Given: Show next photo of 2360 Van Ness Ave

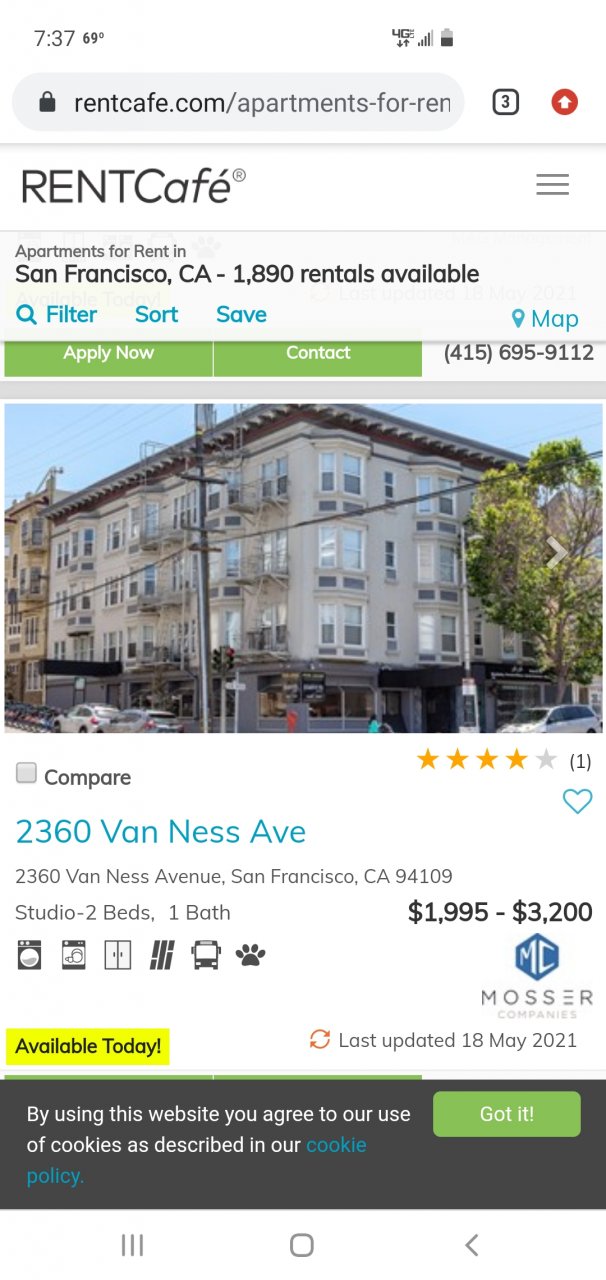Looking at the screenshot, I should point(556,552).
